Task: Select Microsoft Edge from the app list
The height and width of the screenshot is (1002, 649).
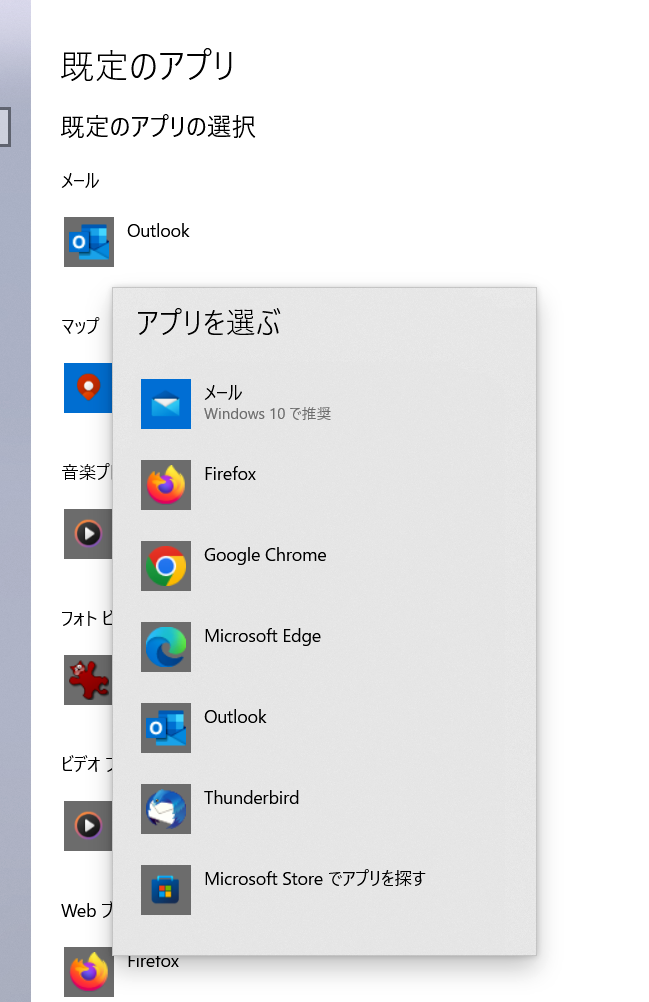Action: pos(262,646)
